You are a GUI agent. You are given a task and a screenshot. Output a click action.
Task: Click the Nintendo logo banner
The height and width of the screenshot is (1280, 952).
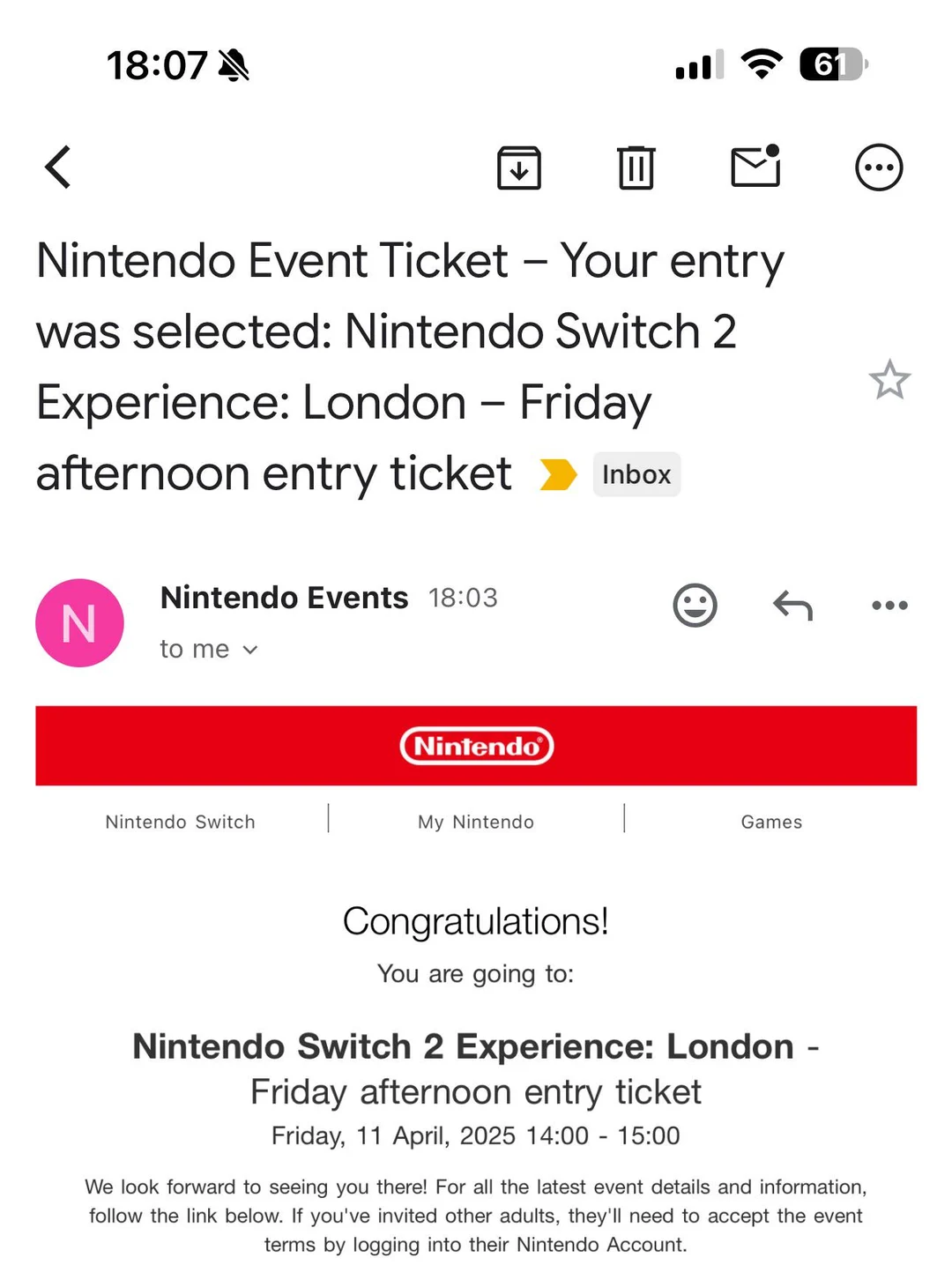click(x=476, y=746)
